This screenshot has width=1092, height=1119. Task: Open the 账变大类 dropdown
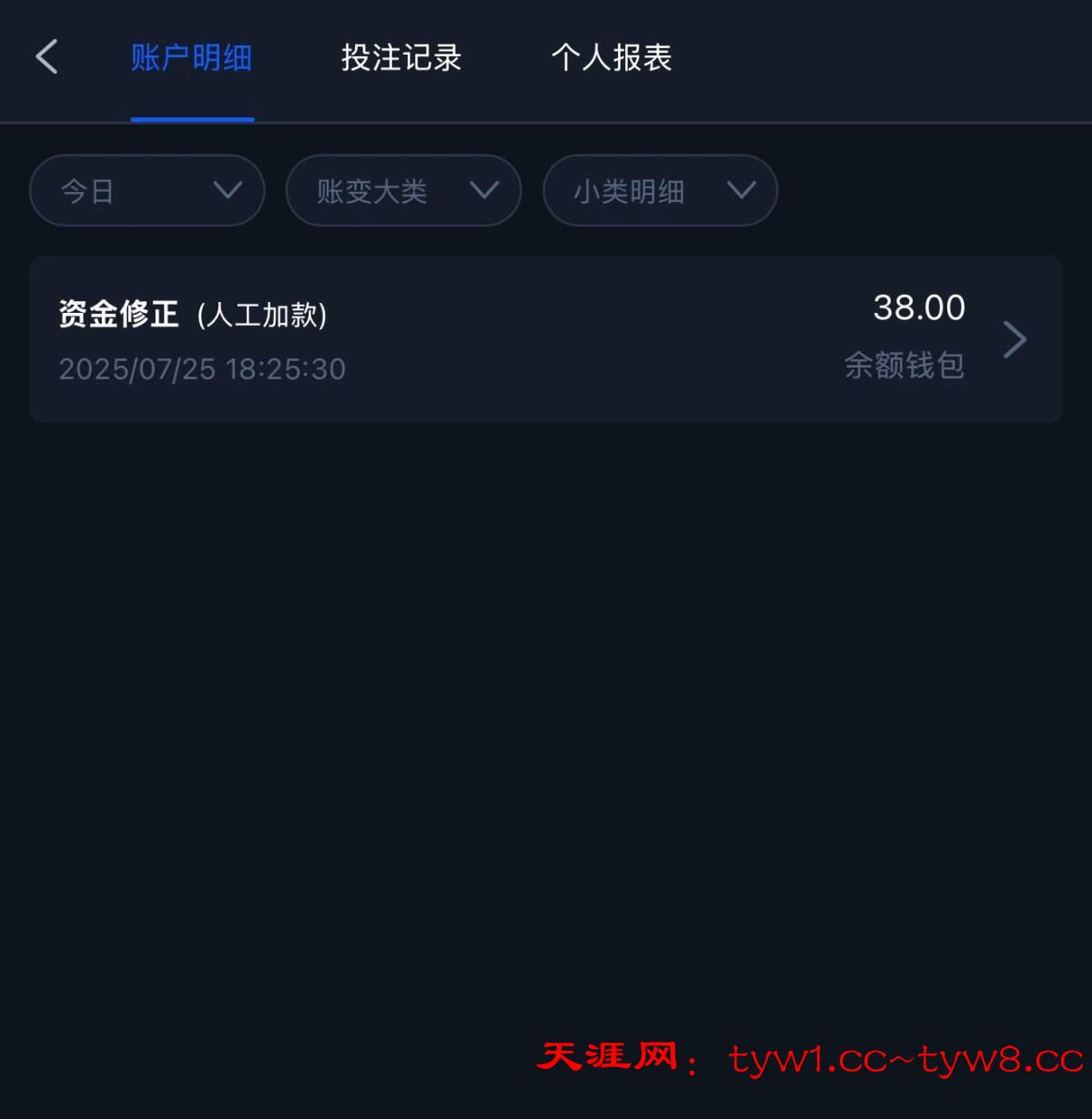[x=403, y=190]
